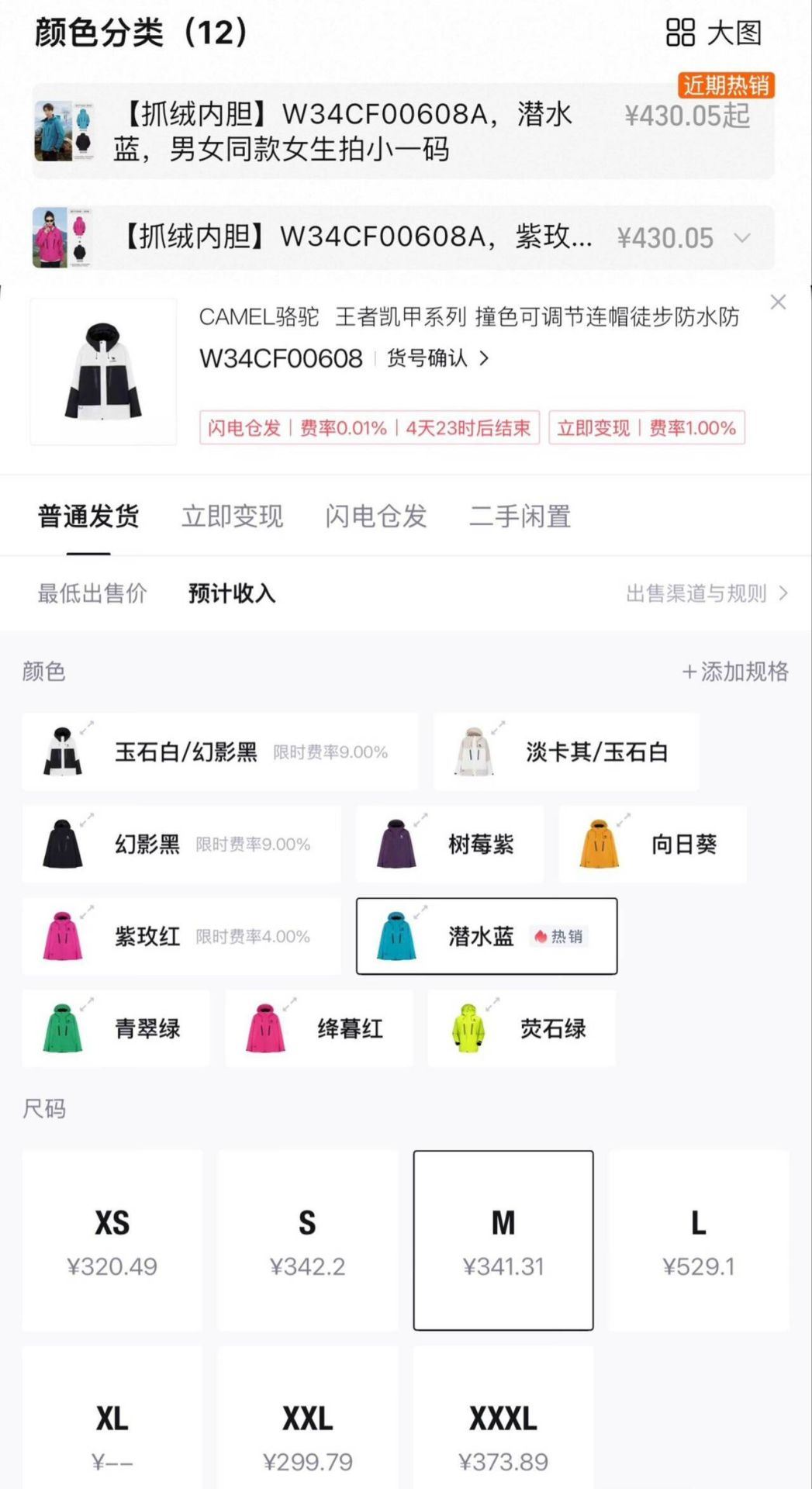This screenshot has height=1489, width=812.
Task: Select the 荧石绿 color
Action: pos(522,1029)
